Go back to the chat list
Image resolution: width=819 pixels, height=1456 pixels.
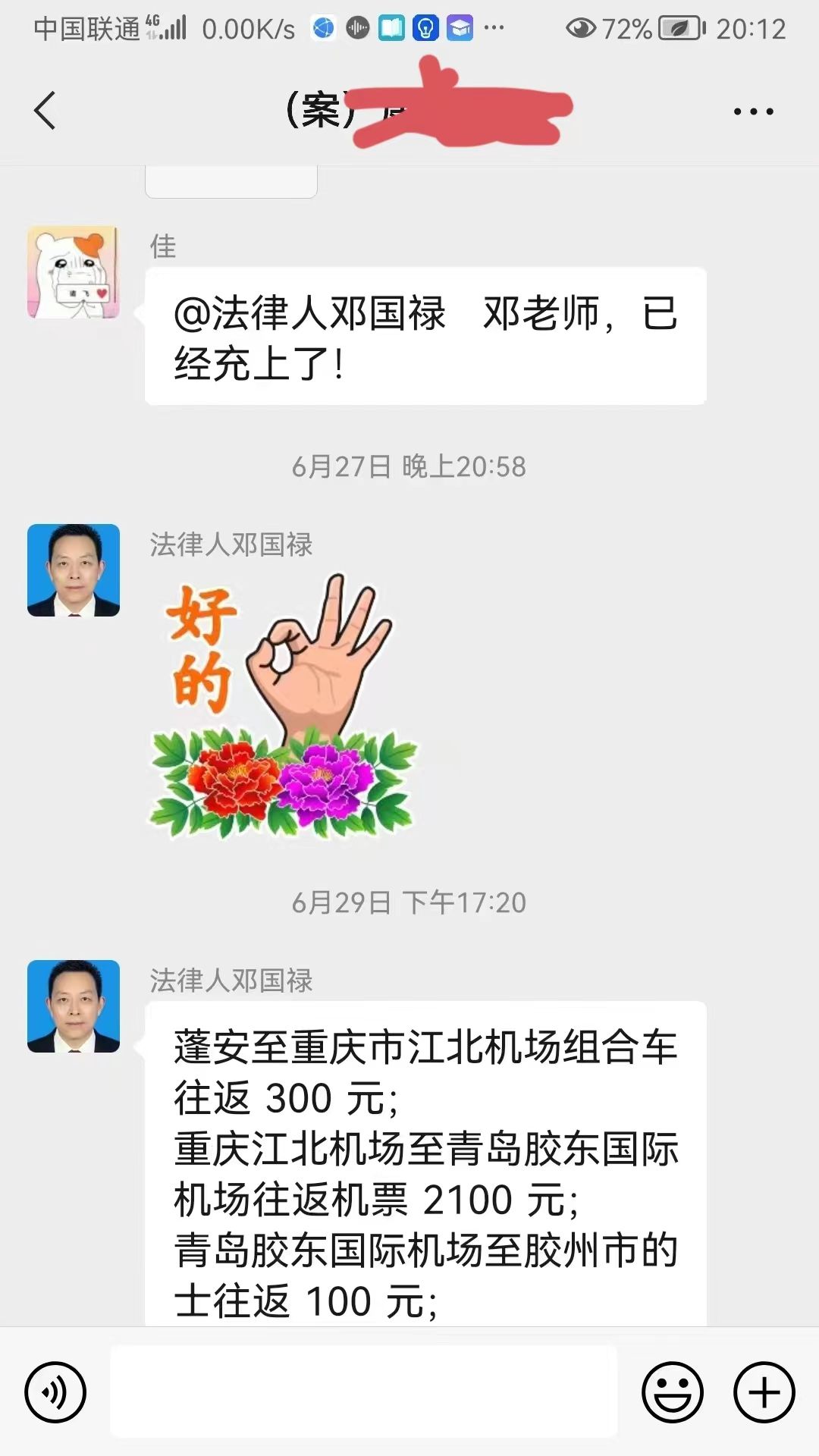[45, 111]
